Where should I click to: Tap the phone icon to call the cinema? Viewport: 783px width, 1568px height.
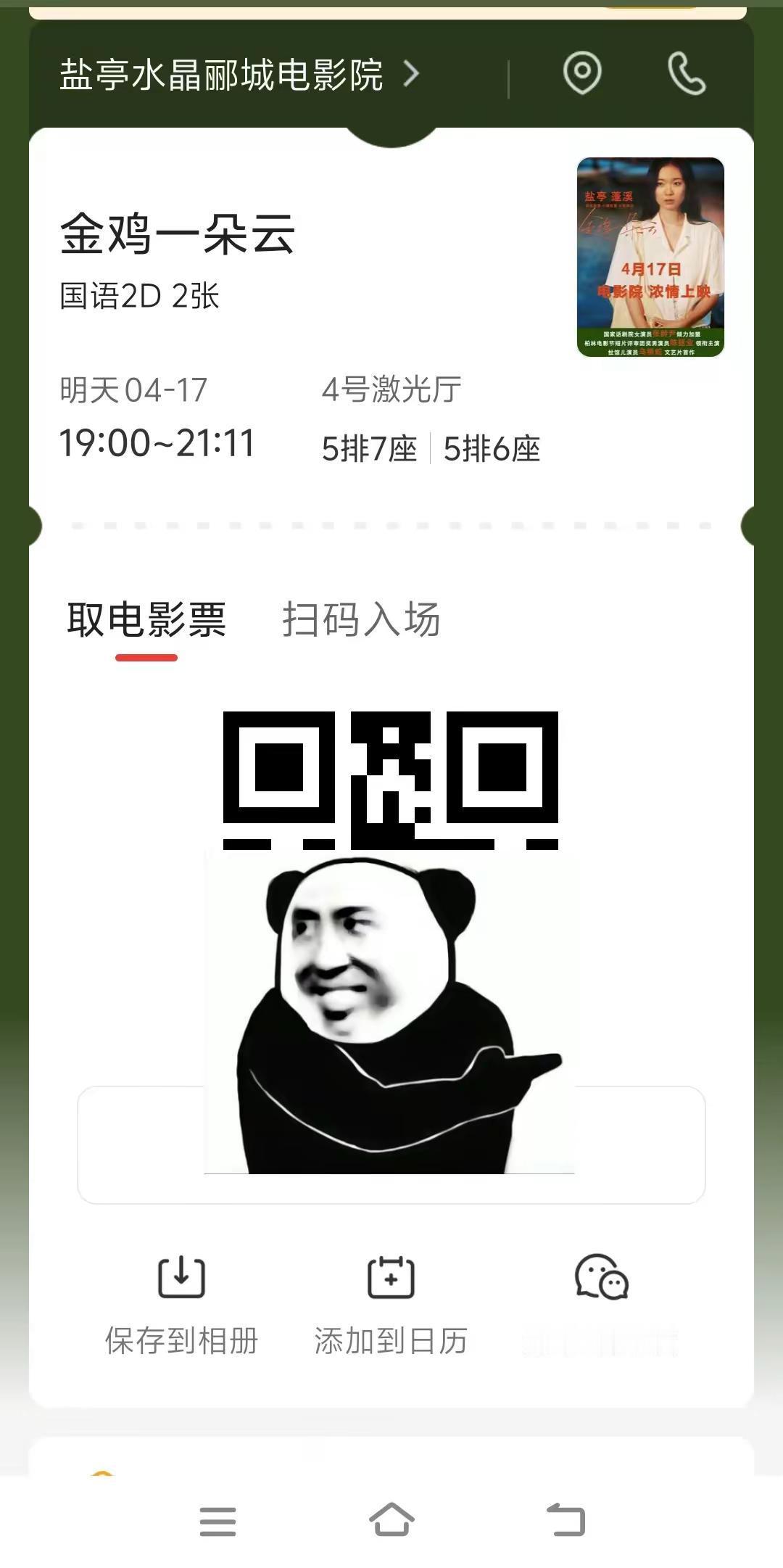(x=687, y=74)
